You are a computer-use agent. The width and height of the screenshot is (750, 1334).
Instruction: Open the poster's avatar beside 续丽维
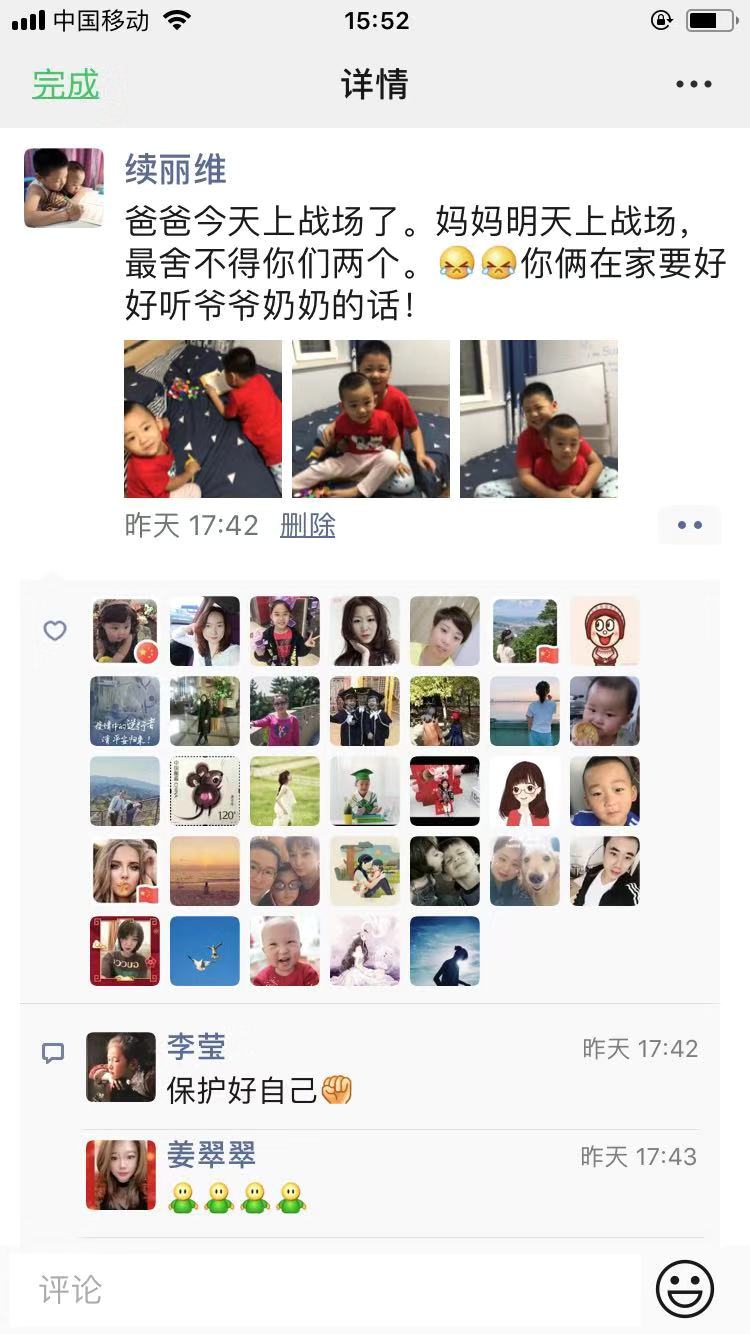[x=64, y=188]
